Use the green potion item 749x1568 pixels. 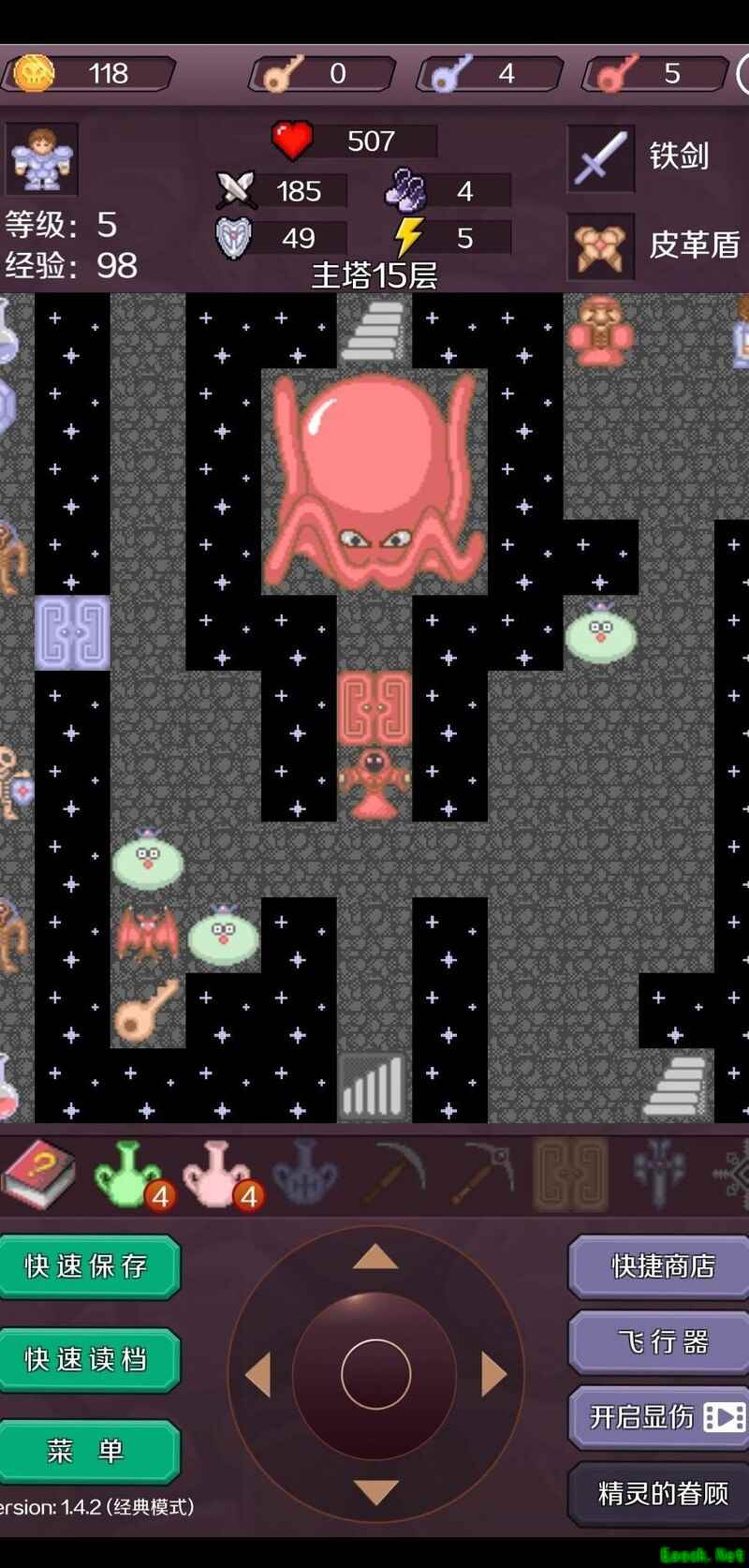128,1173
